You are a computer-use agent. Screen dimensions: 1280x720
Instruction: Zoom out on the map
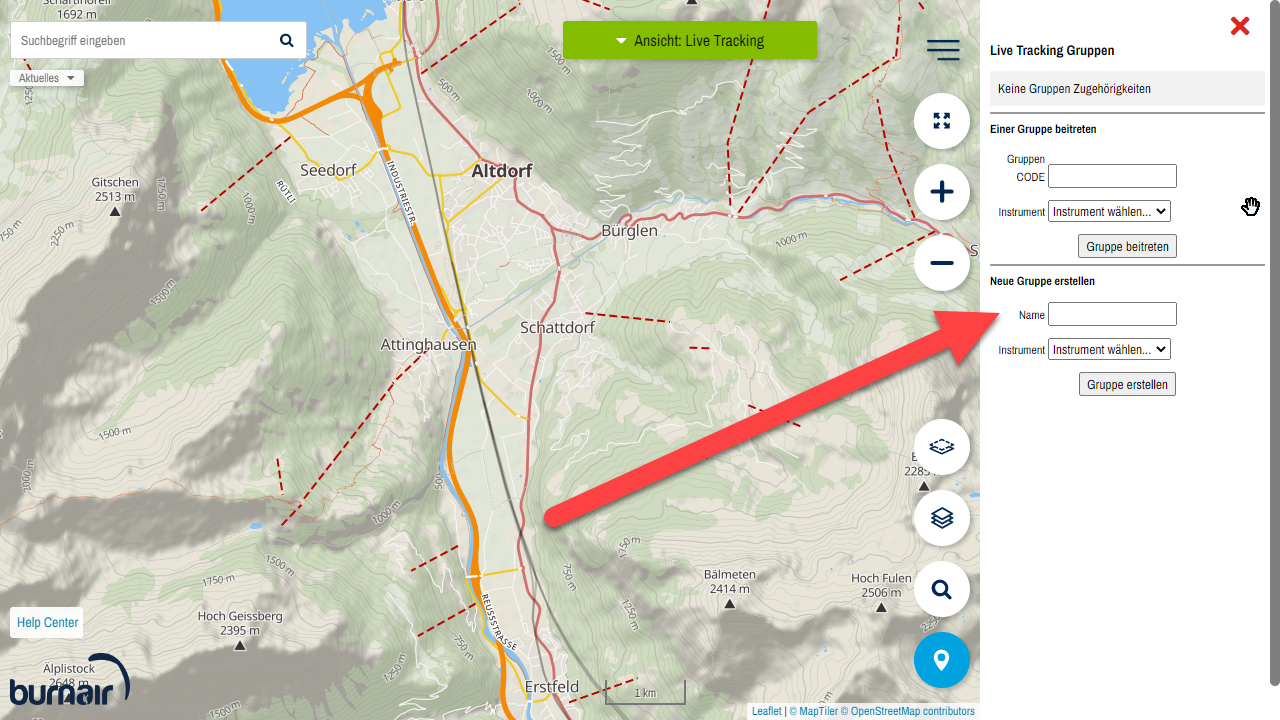pos(941,263)
